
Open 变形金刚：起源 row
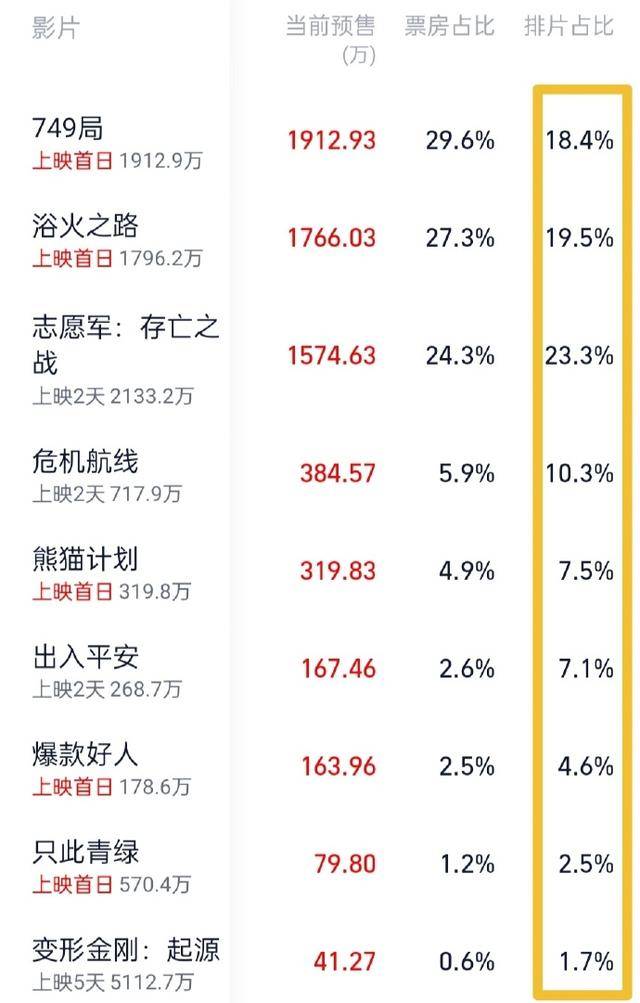click(126, 949)
